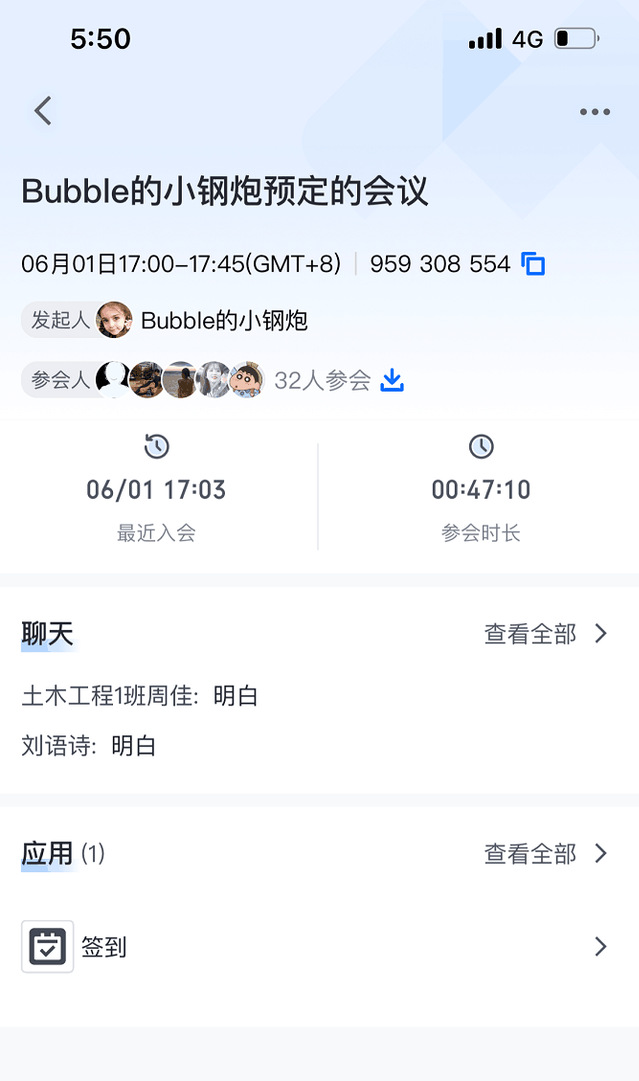Download the 32-participant attendee list

click(x=392, y=380)
